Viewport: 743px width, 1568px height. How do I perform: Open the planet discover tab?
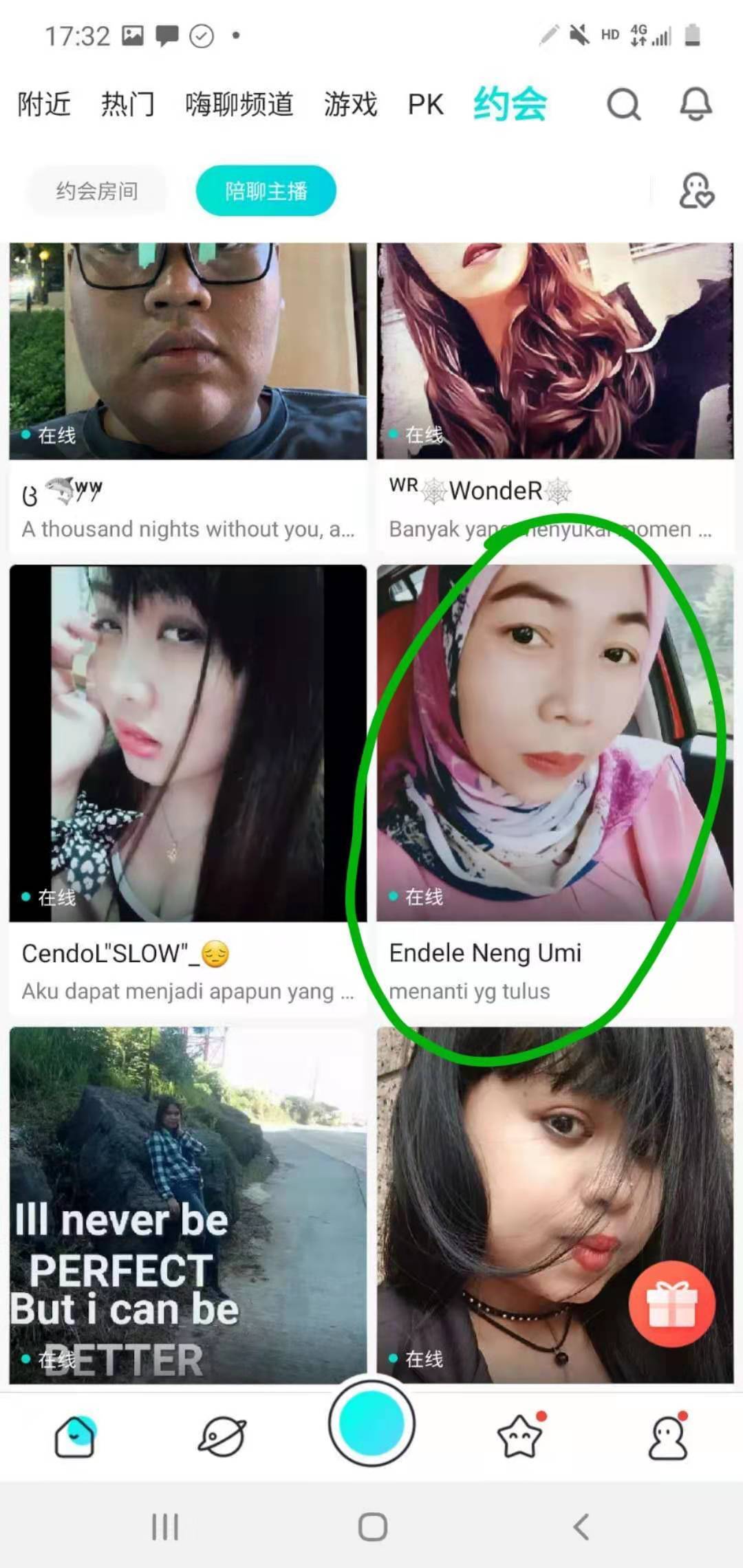[222, 1437]
